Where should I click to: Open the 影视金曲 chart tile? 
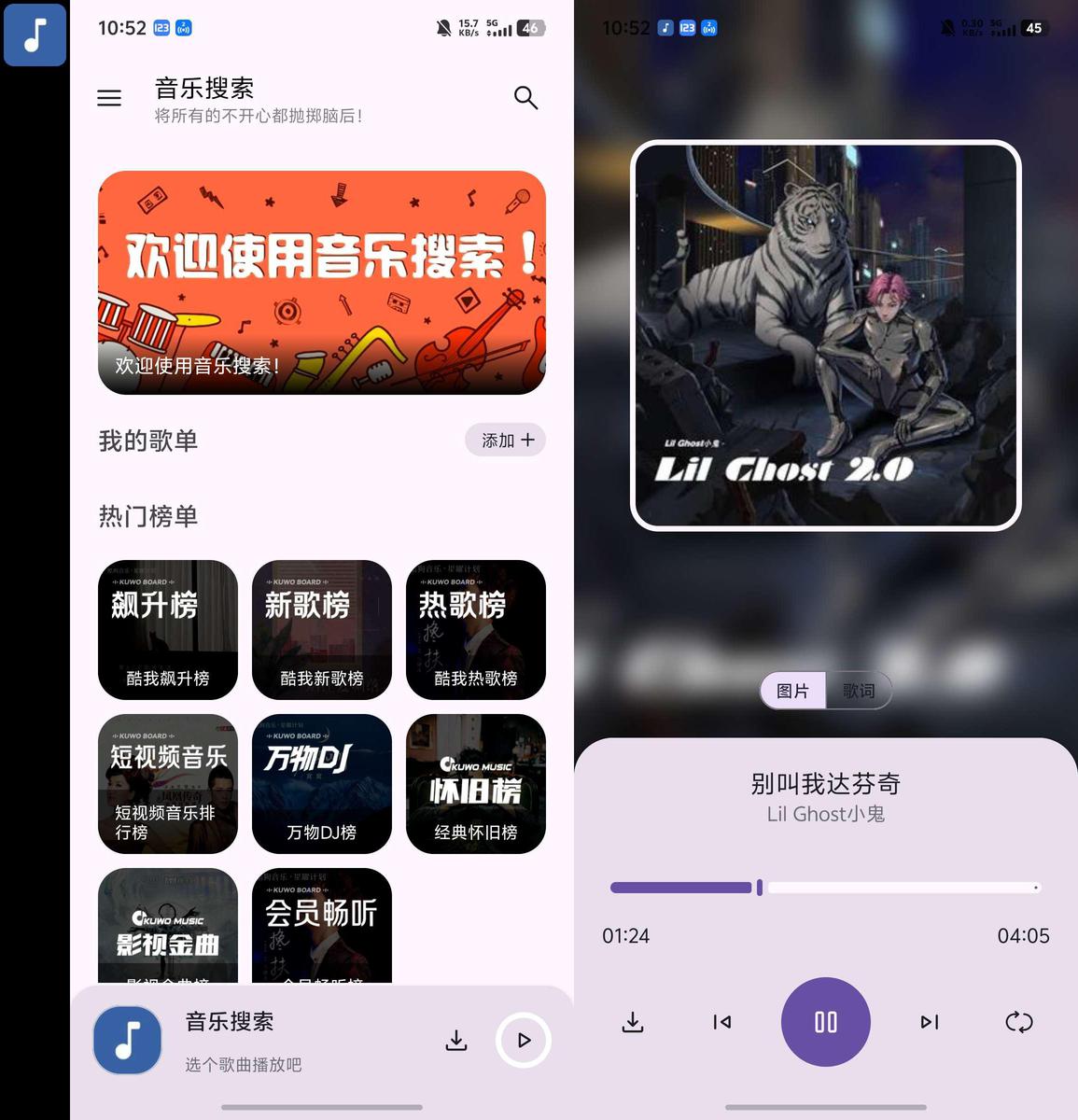pos(168,926)
